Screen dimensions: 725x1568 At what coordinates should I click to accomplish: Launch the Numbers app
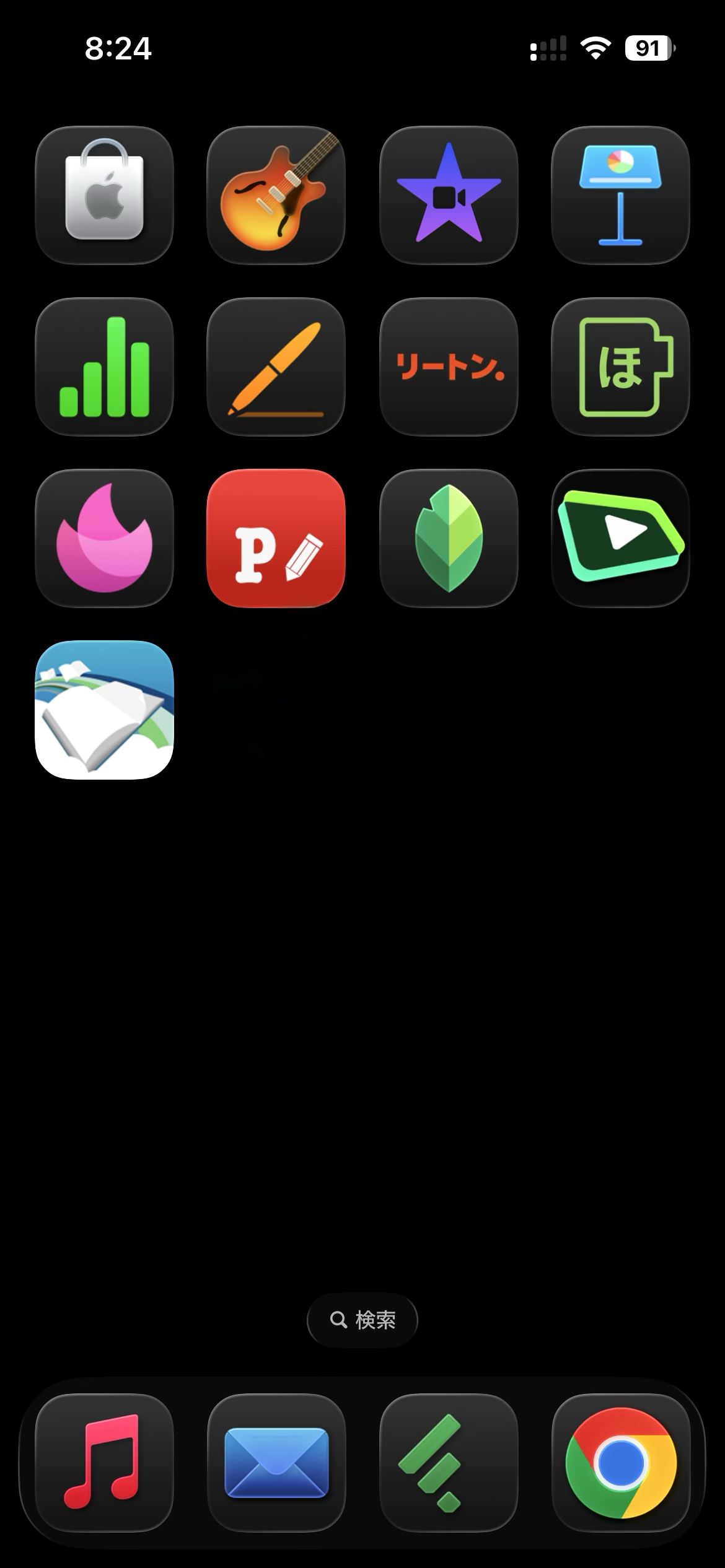click(104, 367)
